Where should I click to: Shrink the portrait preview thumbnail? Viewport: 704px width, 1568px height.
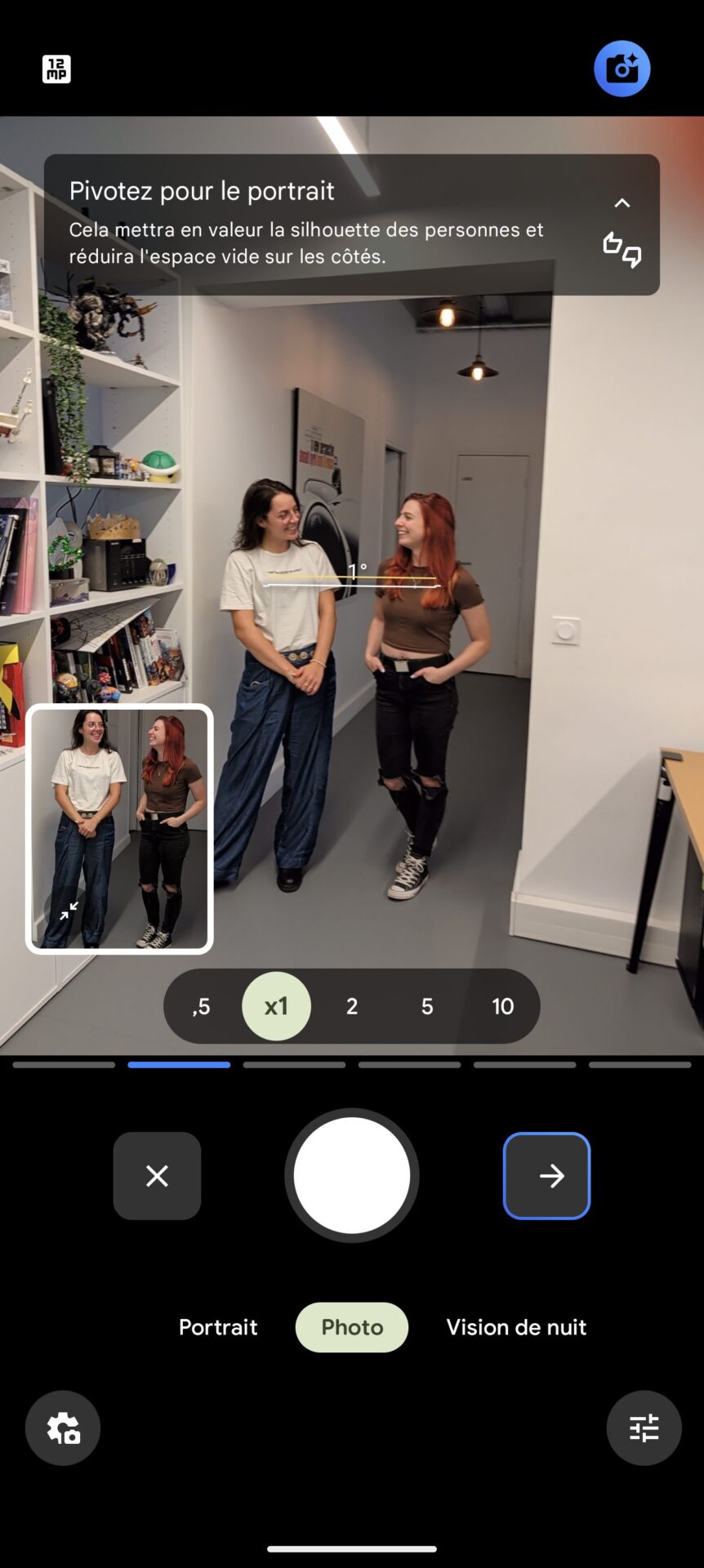pos(69,910)
